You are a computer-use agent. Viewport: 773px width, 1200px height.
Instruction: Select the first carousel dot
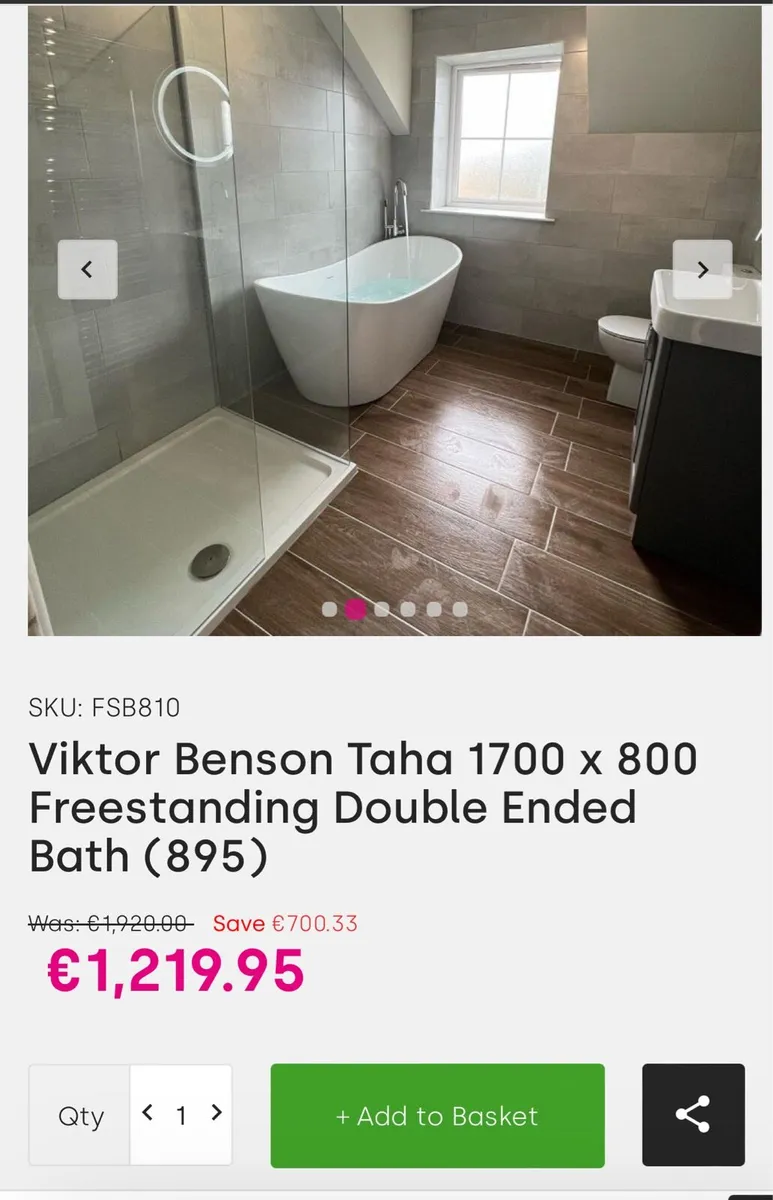tap(328, 608)
